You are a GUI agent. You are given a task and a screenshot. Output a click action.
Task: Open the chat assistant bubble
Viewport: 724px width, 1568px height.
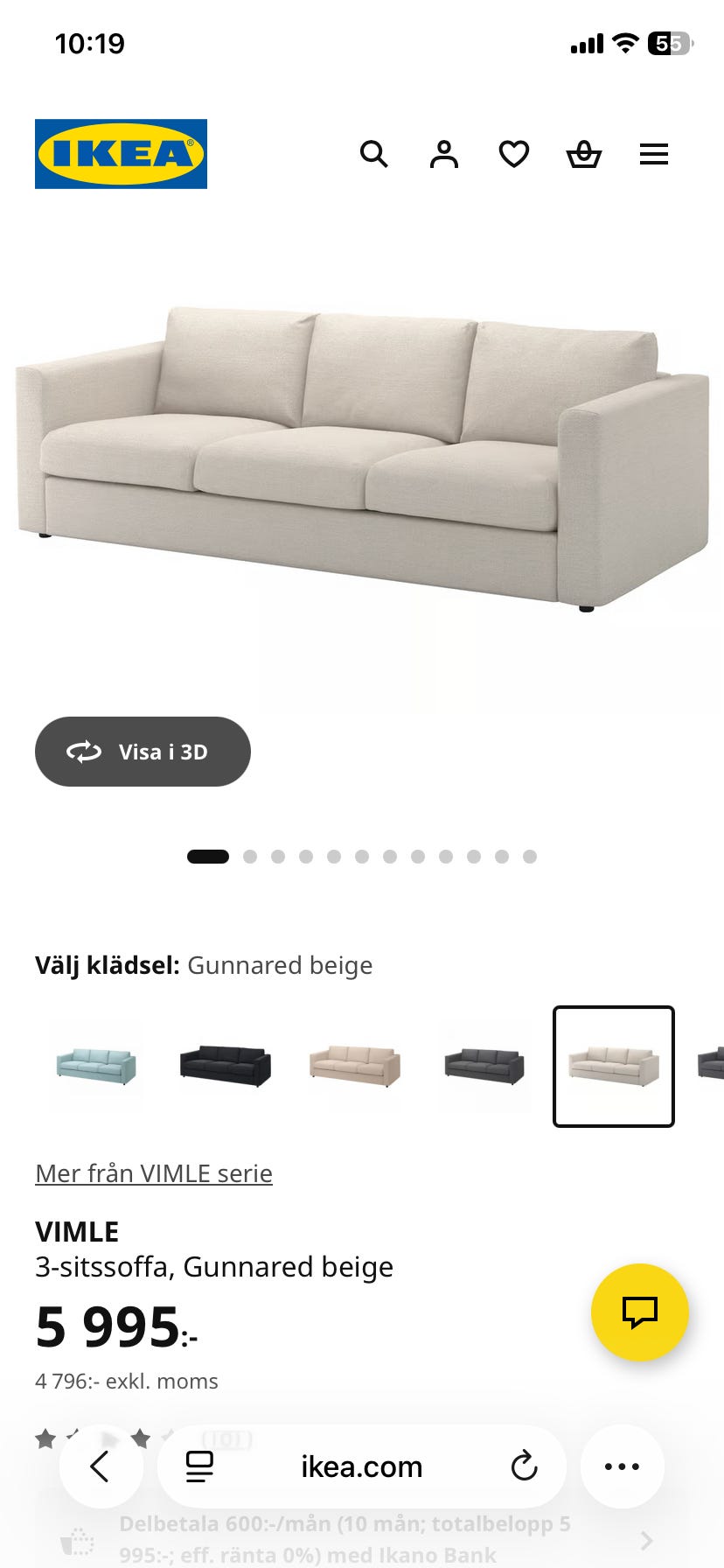click(x=639, y=1312)
